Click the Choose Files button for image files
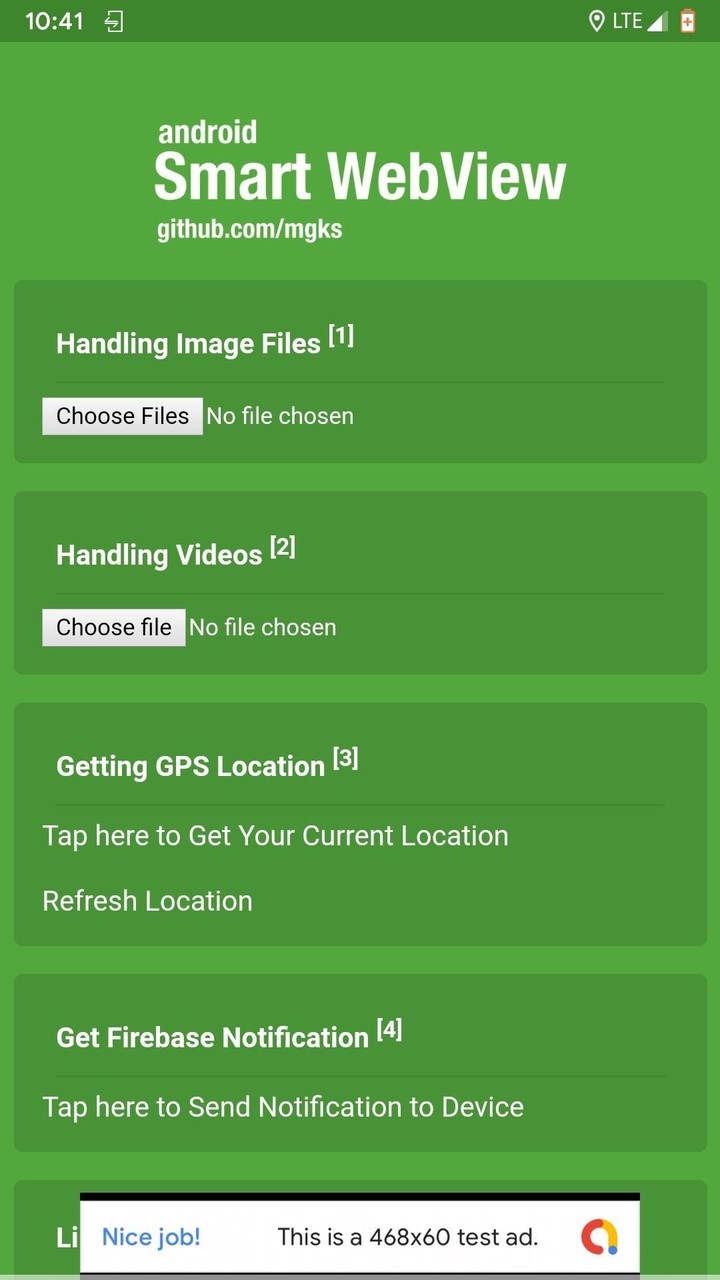 point(122,416)
